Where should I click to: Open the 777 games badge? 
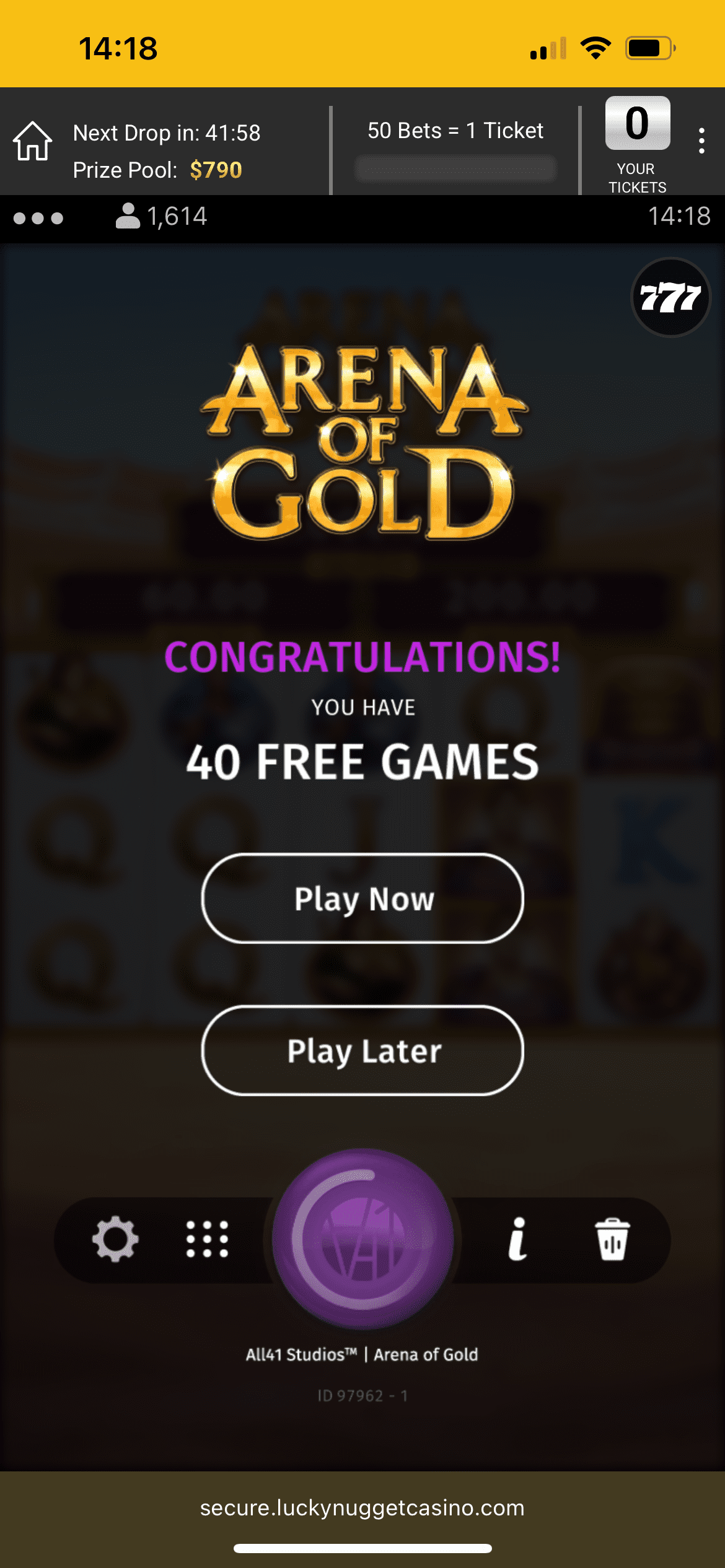click(x=670, y=298)
